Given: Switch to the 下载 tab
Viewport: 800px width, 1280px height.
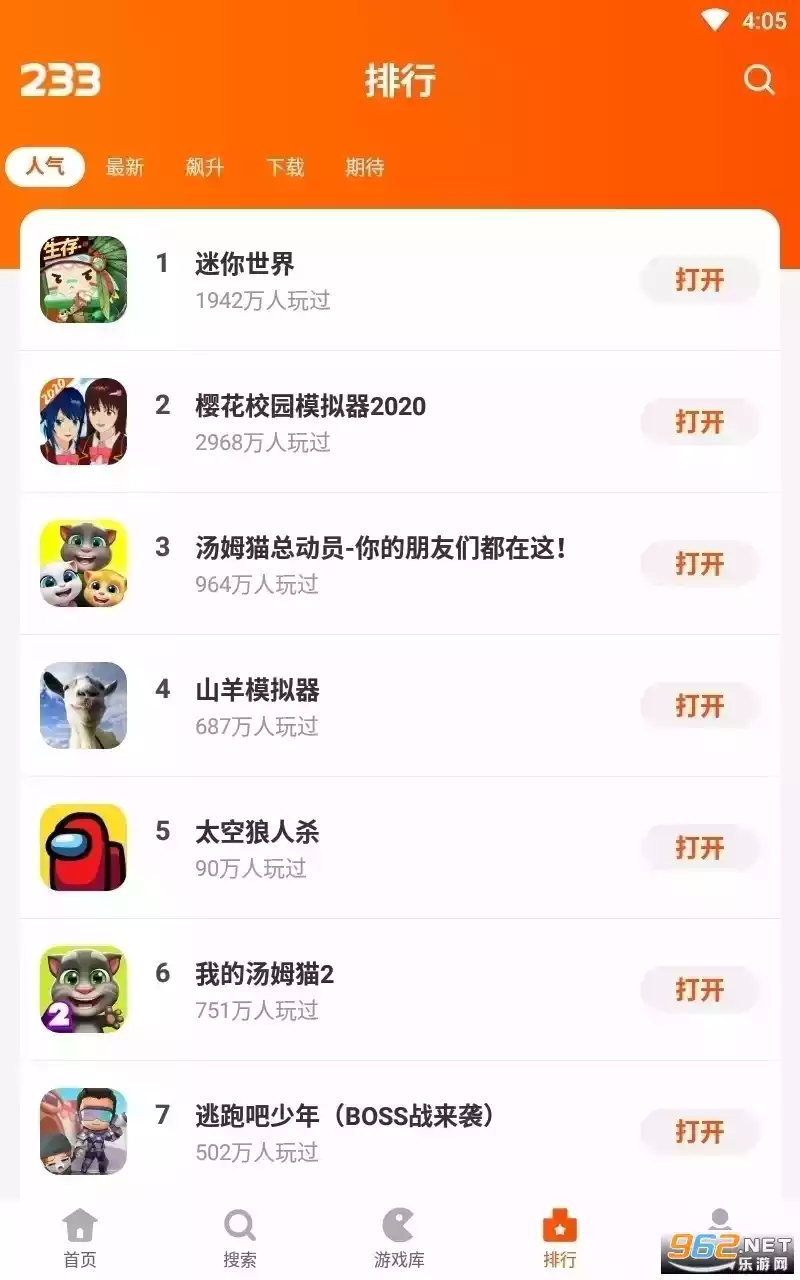Looking at the screenshot, I should (x=285, y=167).
